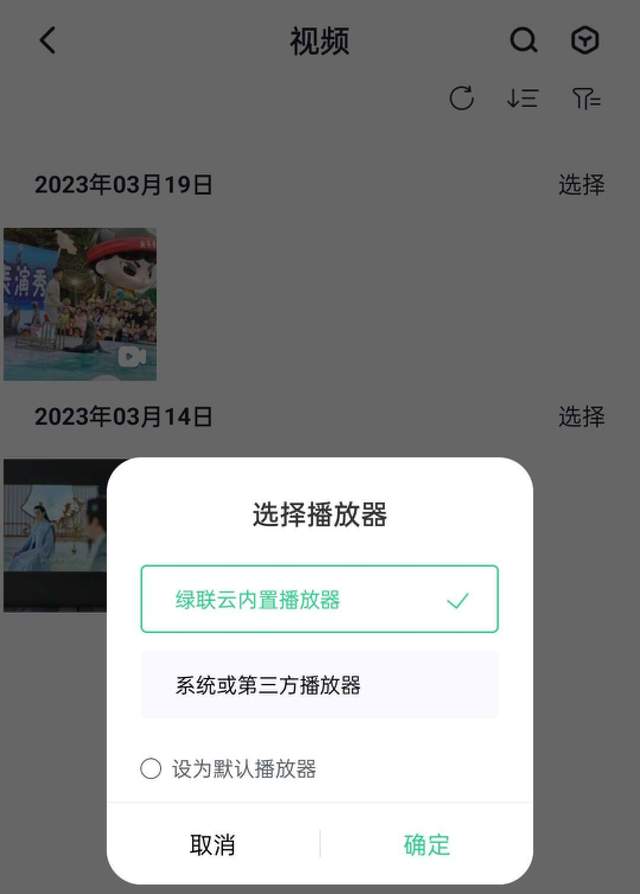This screenshot has width=640, height=894.
Task: Refresh the video list
Action: (461, 98)
